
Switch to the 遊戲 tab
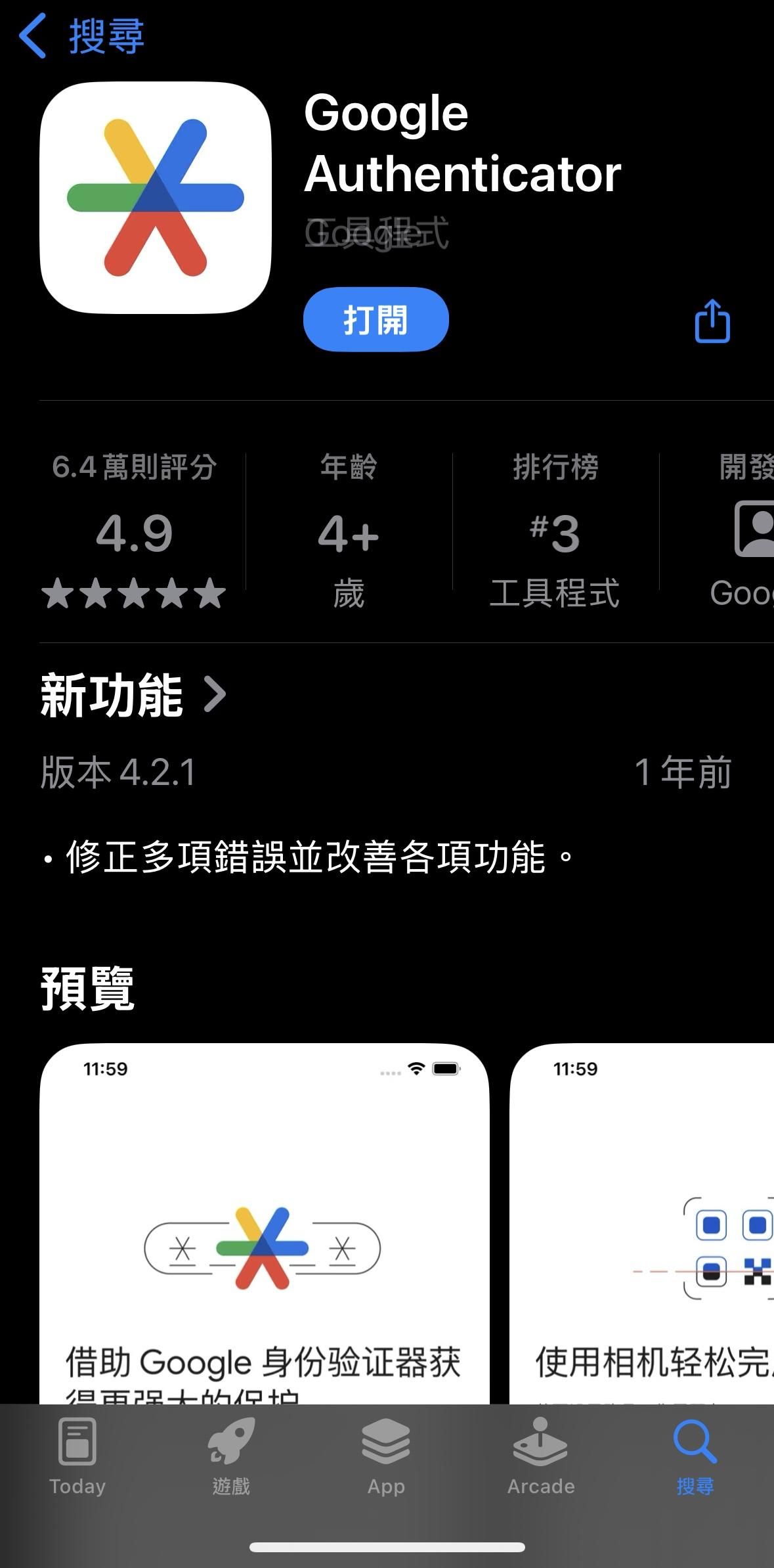[231, 1453]
